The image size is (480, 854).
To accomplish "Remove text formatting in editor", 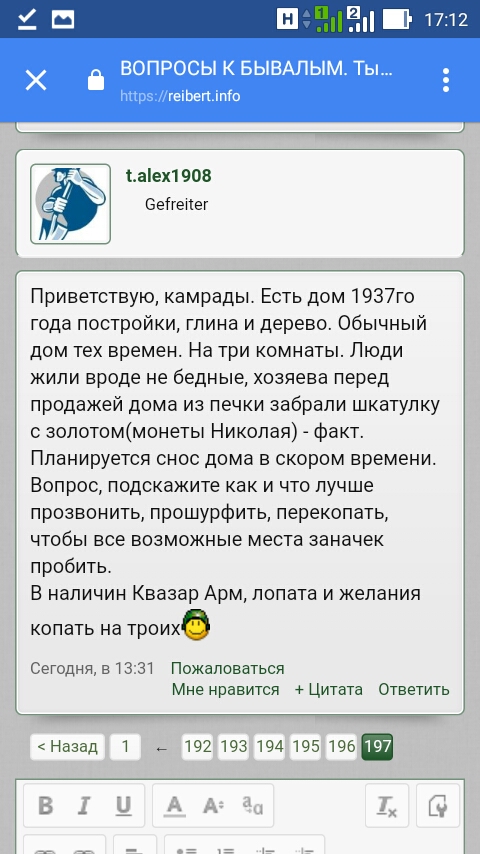I will coord(387,806).
